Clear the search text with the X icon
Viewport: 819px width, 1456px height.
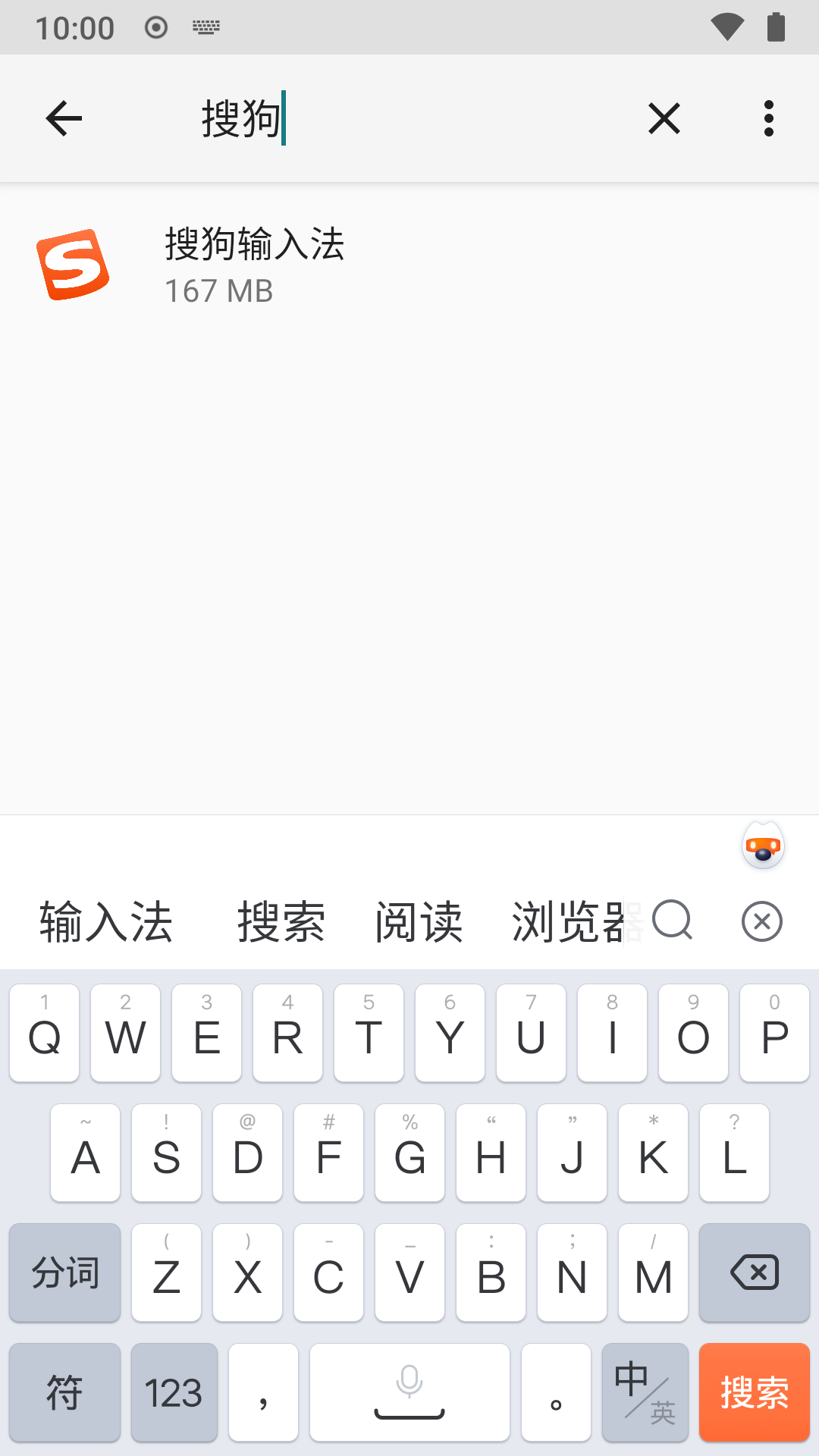point(664,118)
